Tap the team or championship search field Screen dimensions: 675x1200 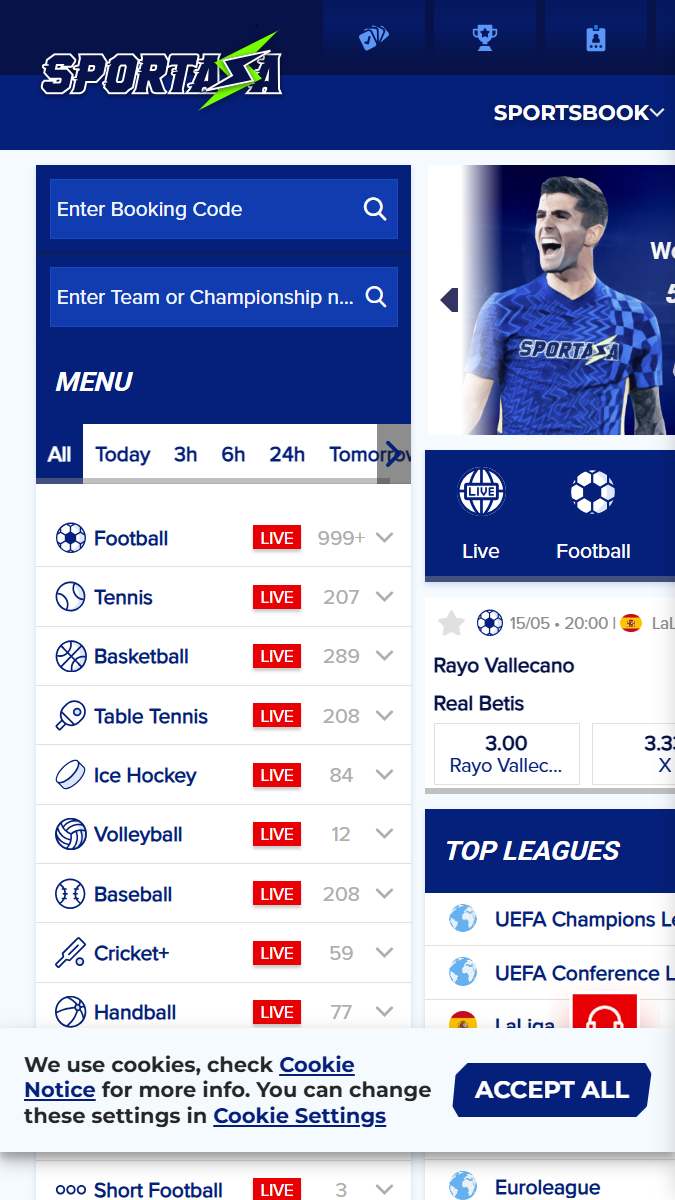[205, 297]
